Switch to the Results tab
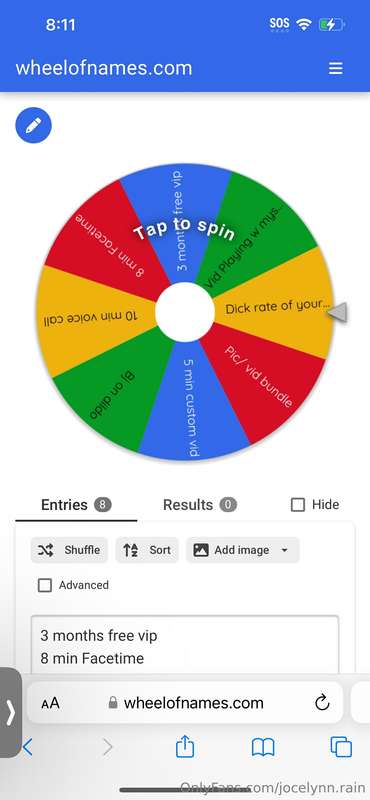 click(x=200, y=505)
